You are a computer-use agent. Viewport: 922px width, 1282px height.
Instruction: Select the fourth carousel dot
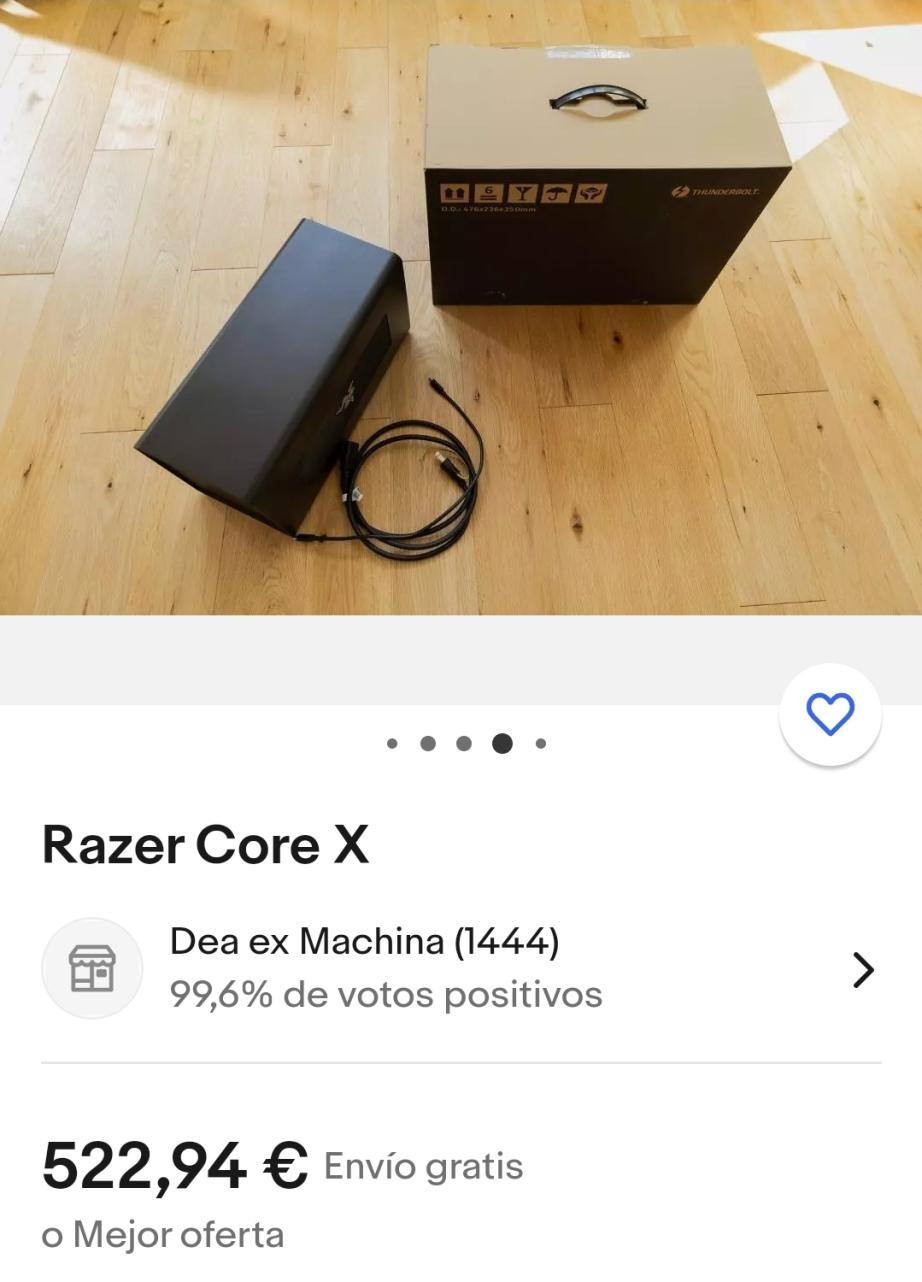coord(502,743)
